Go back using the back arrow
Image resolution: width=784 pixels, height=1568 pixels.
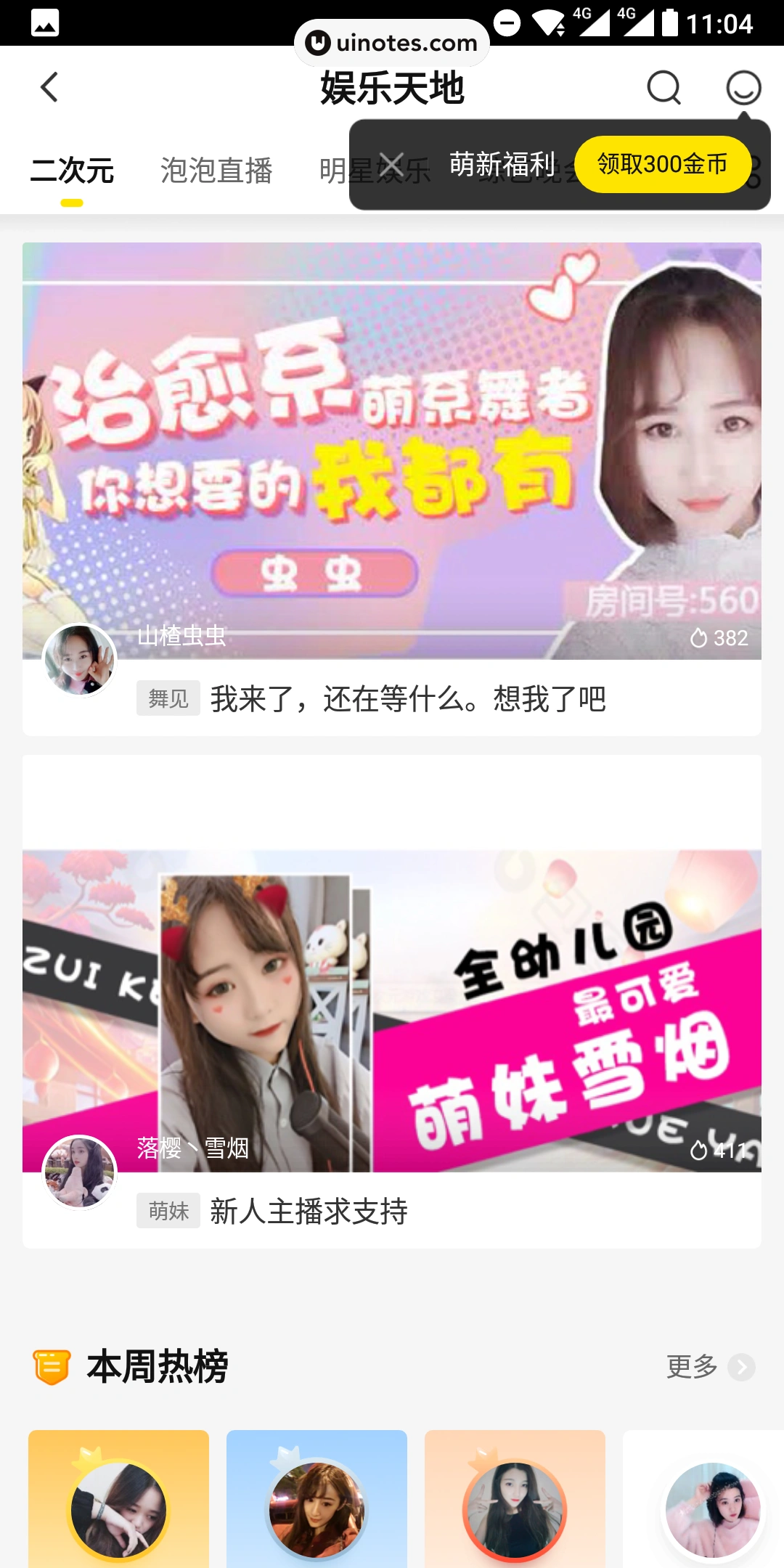49,87
